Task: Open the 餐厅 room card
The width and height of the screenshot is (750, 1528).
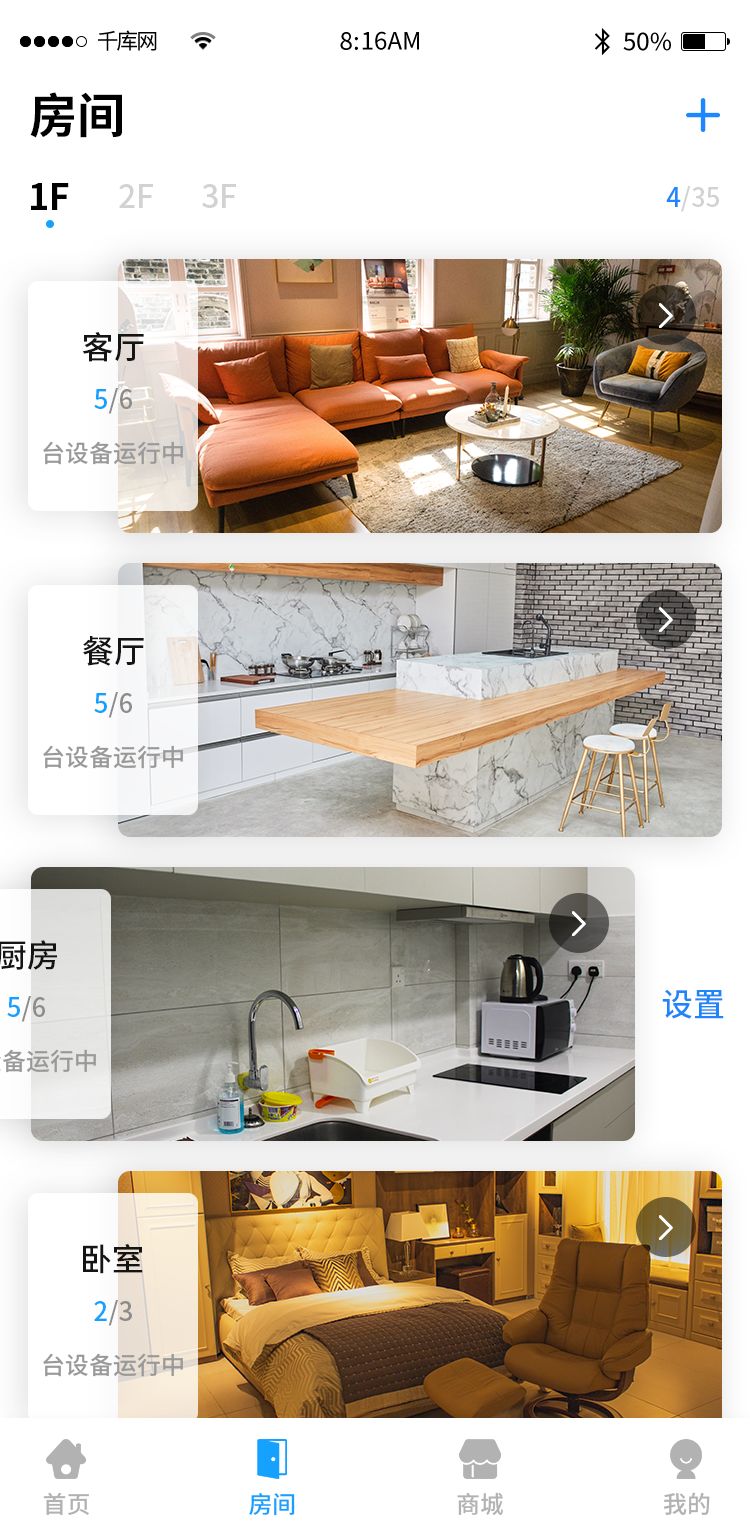Action: pos(113,700)
